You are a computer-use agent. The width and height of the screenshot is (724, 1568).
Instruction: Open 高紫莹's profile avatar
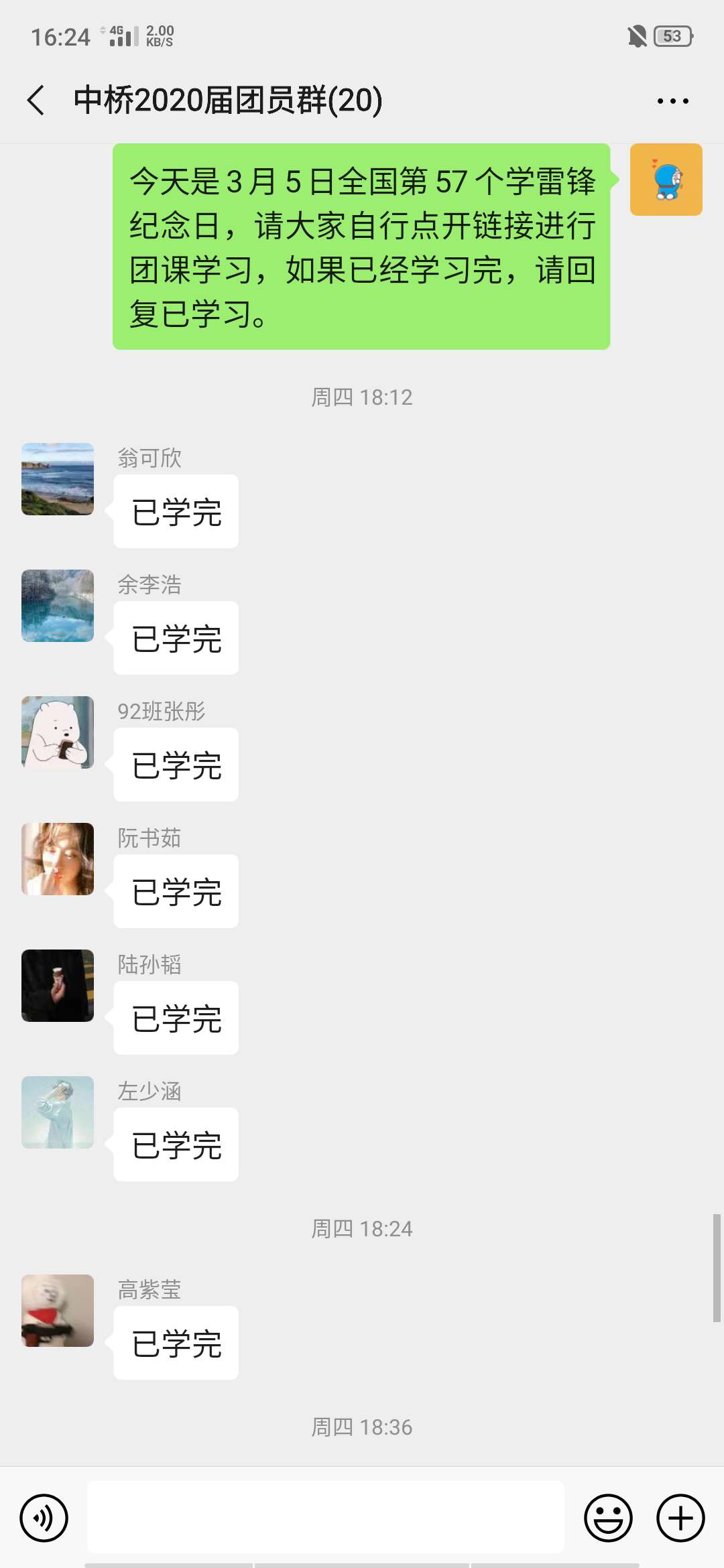click(x=58, y=1311)
